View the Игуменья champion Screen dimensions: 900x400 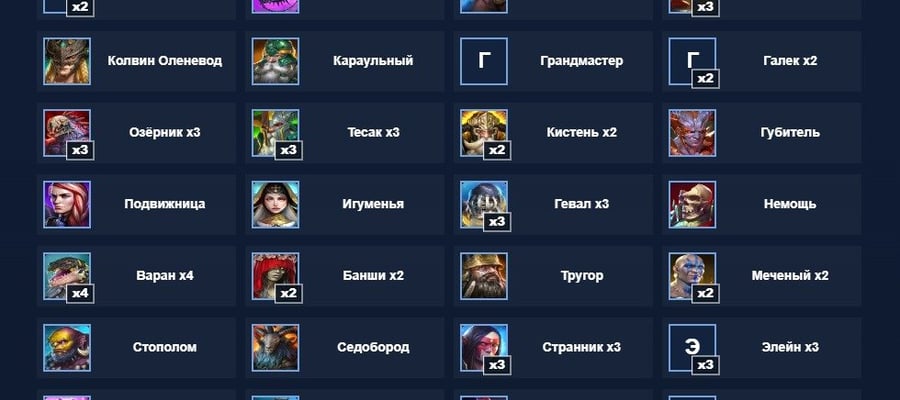coord(345,205)
